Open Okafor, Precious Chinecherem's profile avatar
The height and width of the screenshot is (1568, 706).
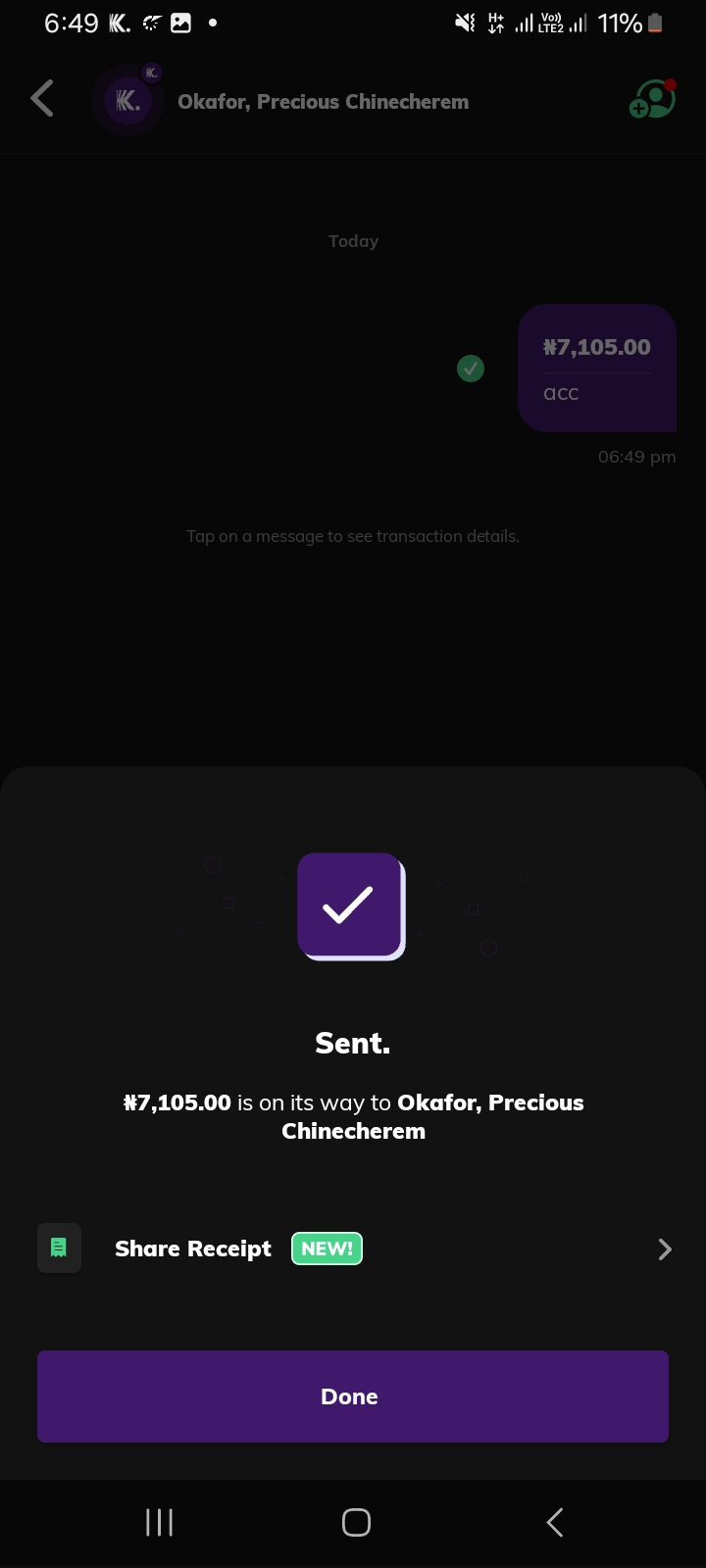[128, 101]
